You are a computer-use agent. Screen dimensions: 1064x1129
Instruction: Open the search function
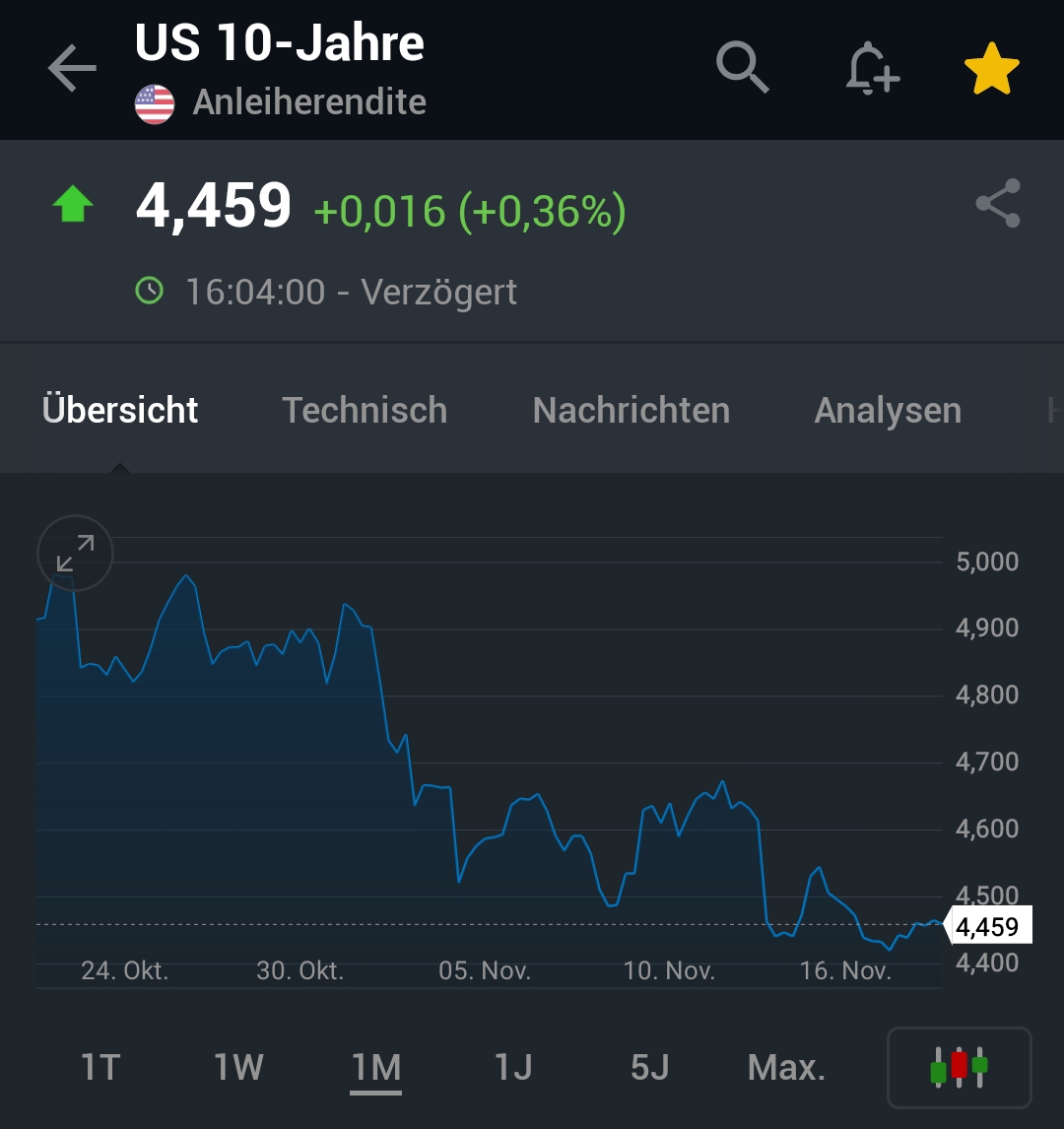(743, 67)
